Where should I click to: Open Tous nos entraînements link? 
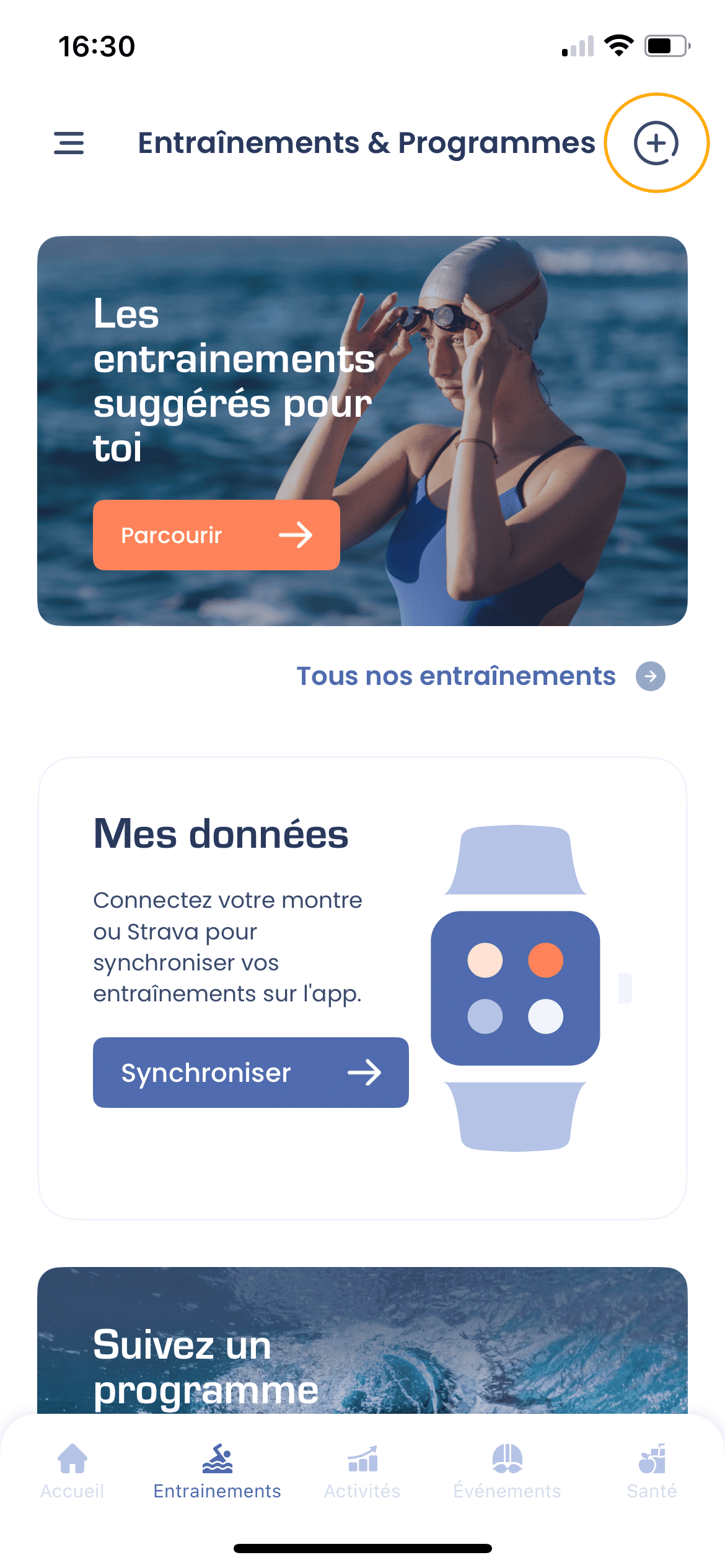coord(480,676)
